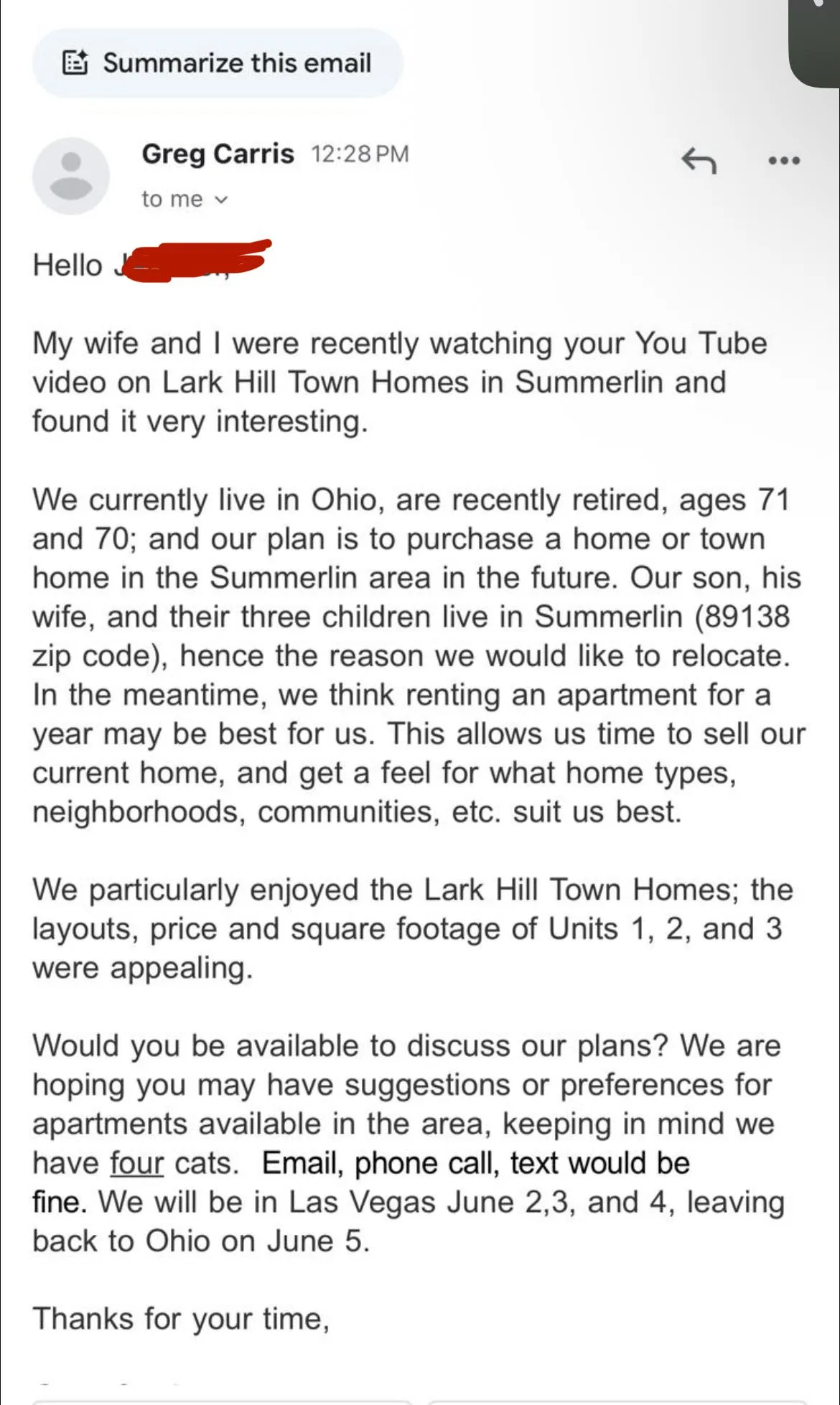Open the email's three-dot overflow menu

(784, 160)
